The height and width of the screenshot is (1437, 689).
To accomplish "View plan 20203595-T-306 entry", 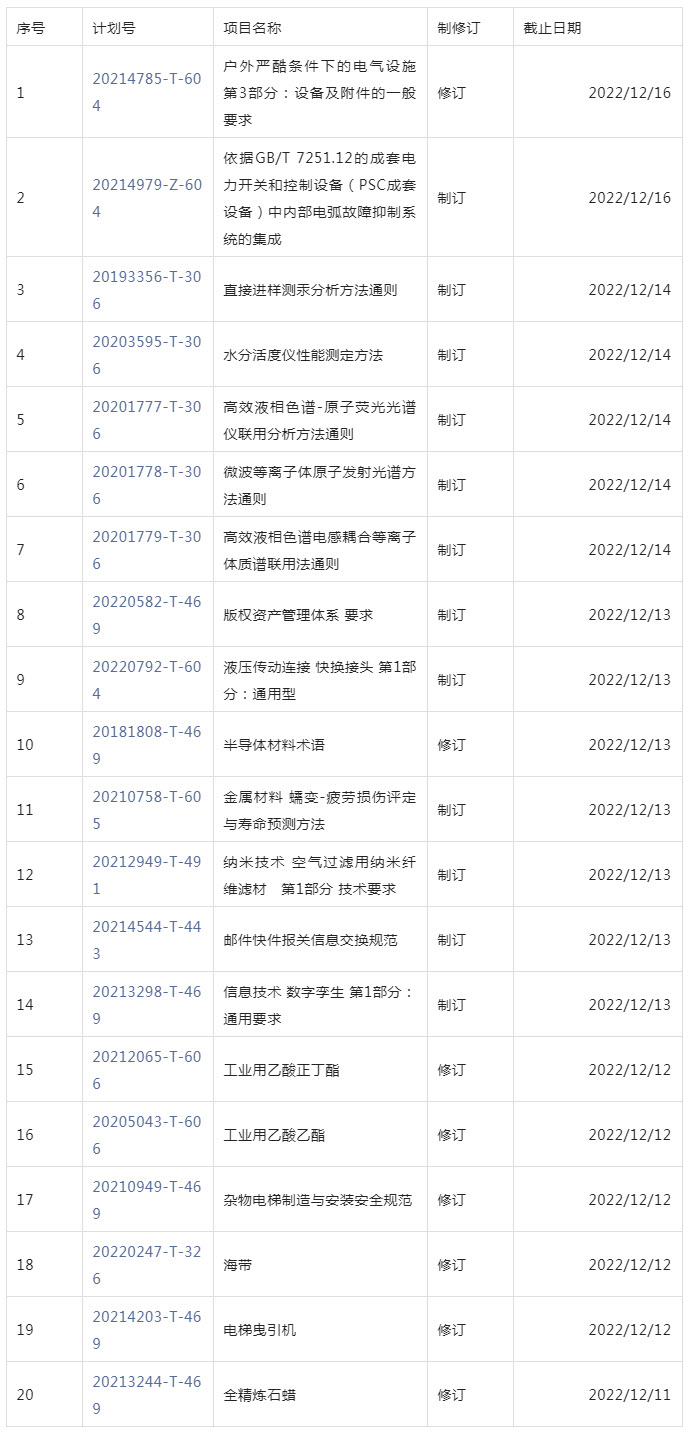I will pyautogui.click(x=146, y=342).
